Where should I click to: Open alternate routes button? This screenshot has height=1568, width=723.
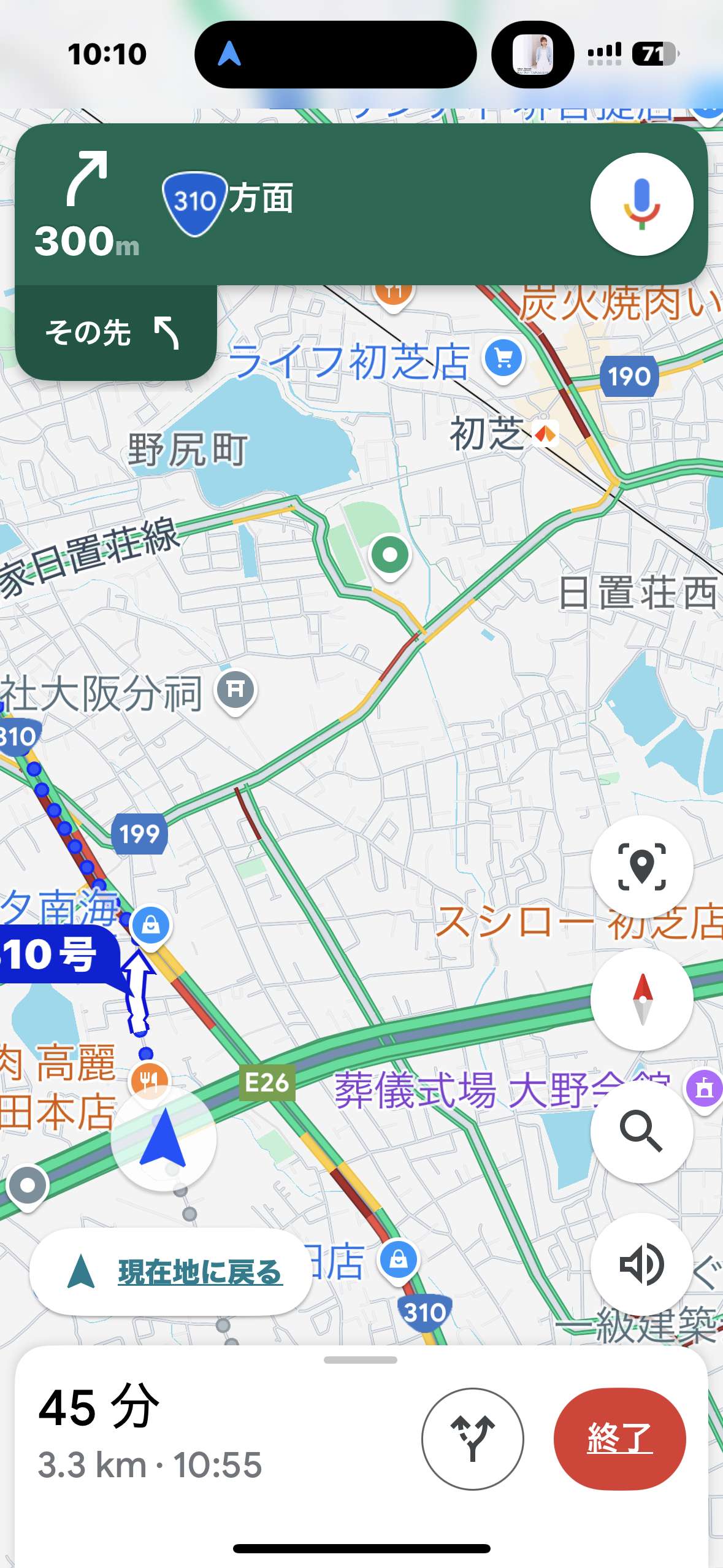(x=473, y=1439)
